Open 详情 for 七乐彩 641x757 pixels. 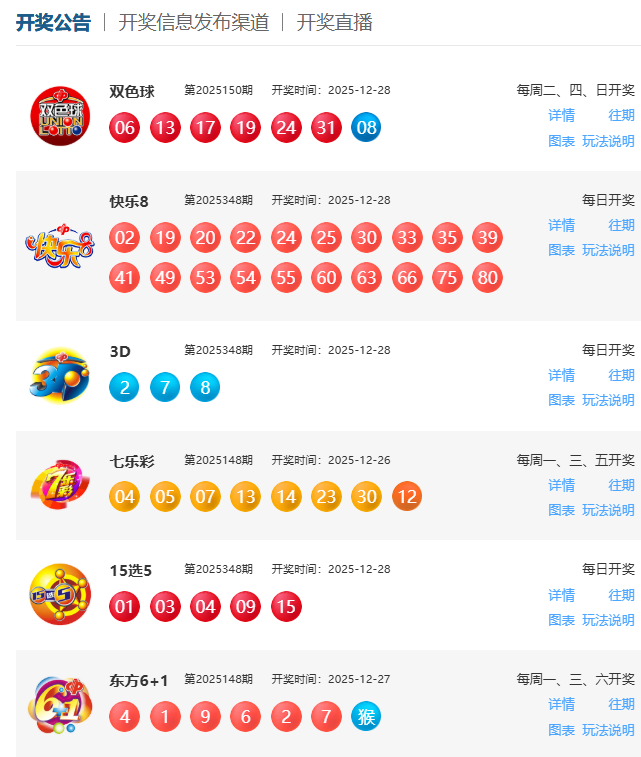561,485
